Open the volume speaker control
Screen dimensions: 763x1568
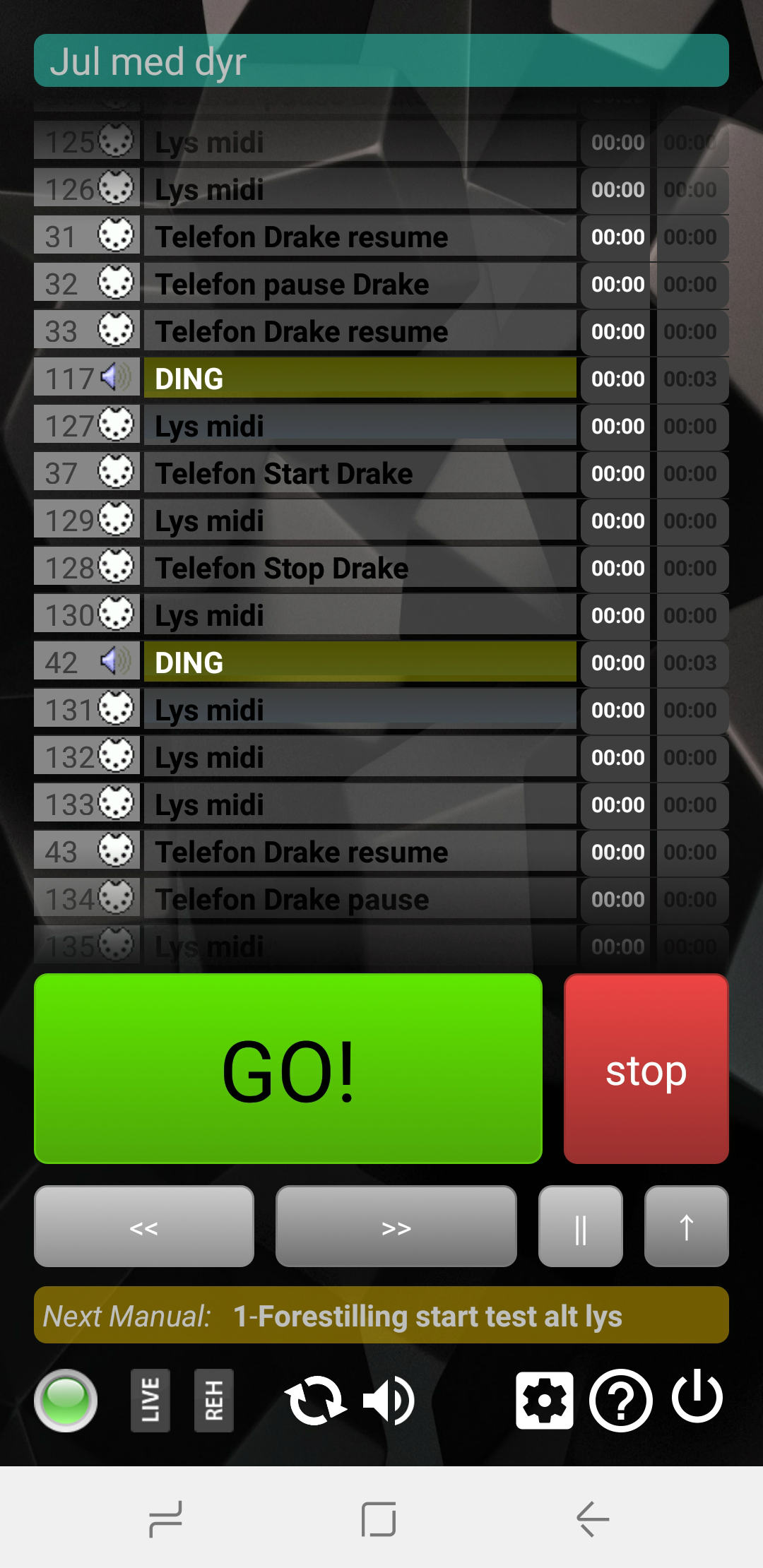389,1400
